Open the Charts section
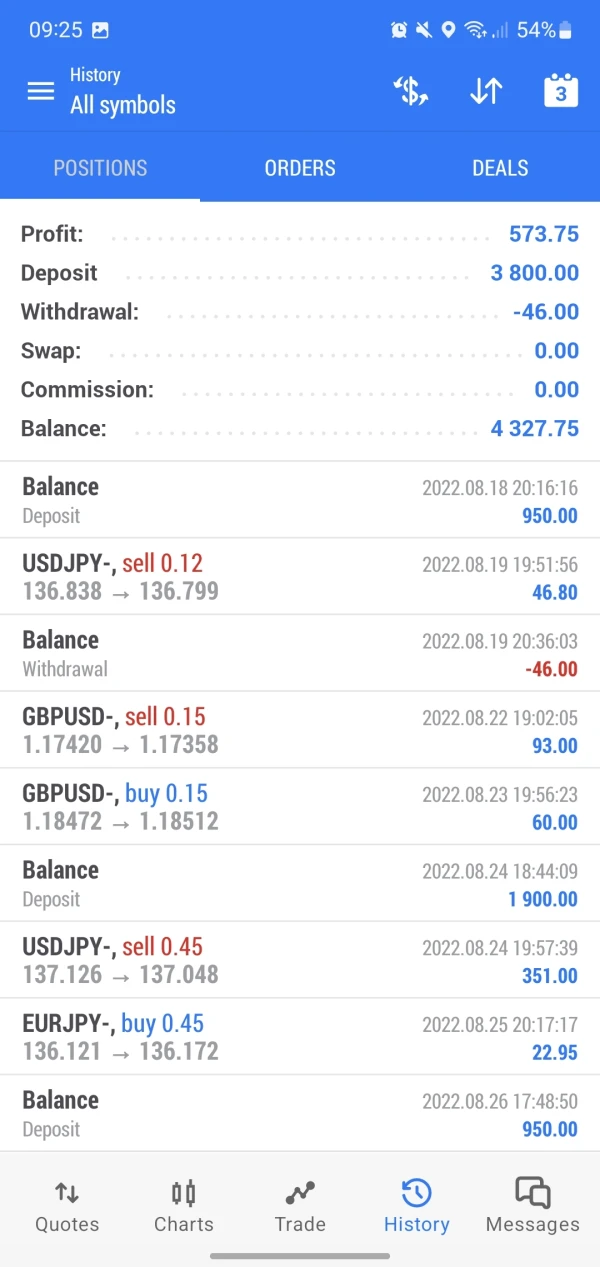600x1267 pixels. pyautogui.click(x=184, y=1206)
